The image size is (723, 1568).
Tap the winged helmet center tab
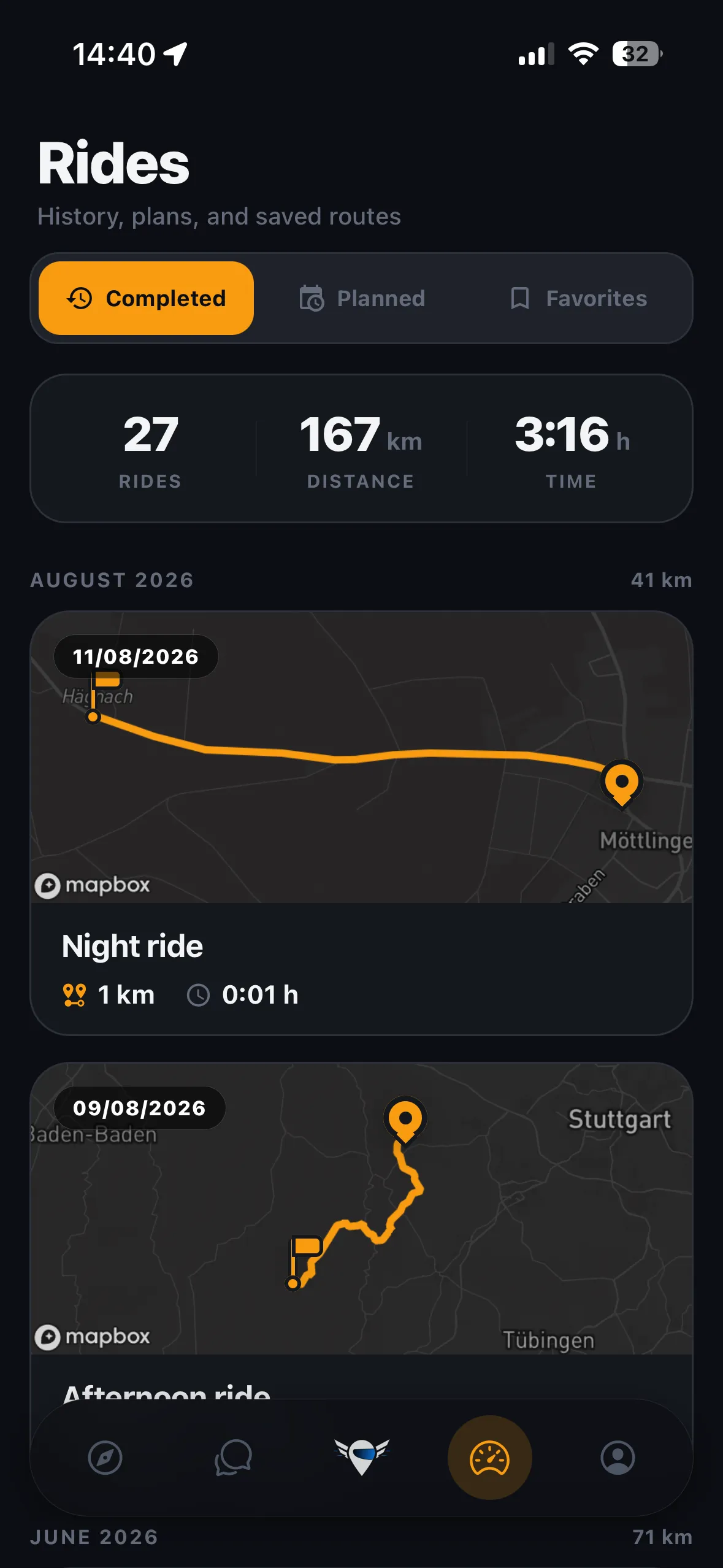tap(362, 1456)
